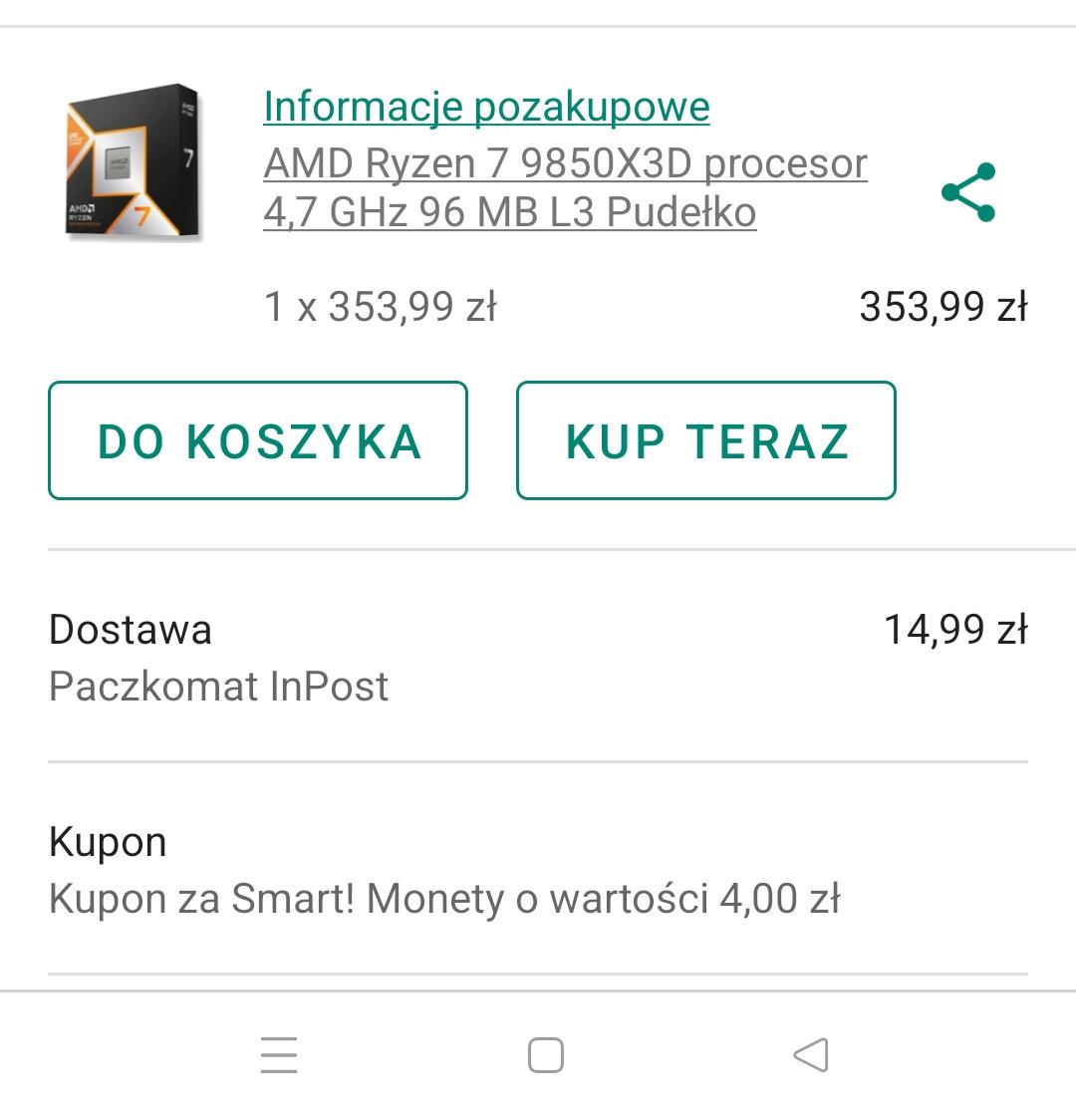The width and height of the screenshot is (1076, 1120).
Task: Buy again using KUP TERAZ
Action: (x=706, y=440)
